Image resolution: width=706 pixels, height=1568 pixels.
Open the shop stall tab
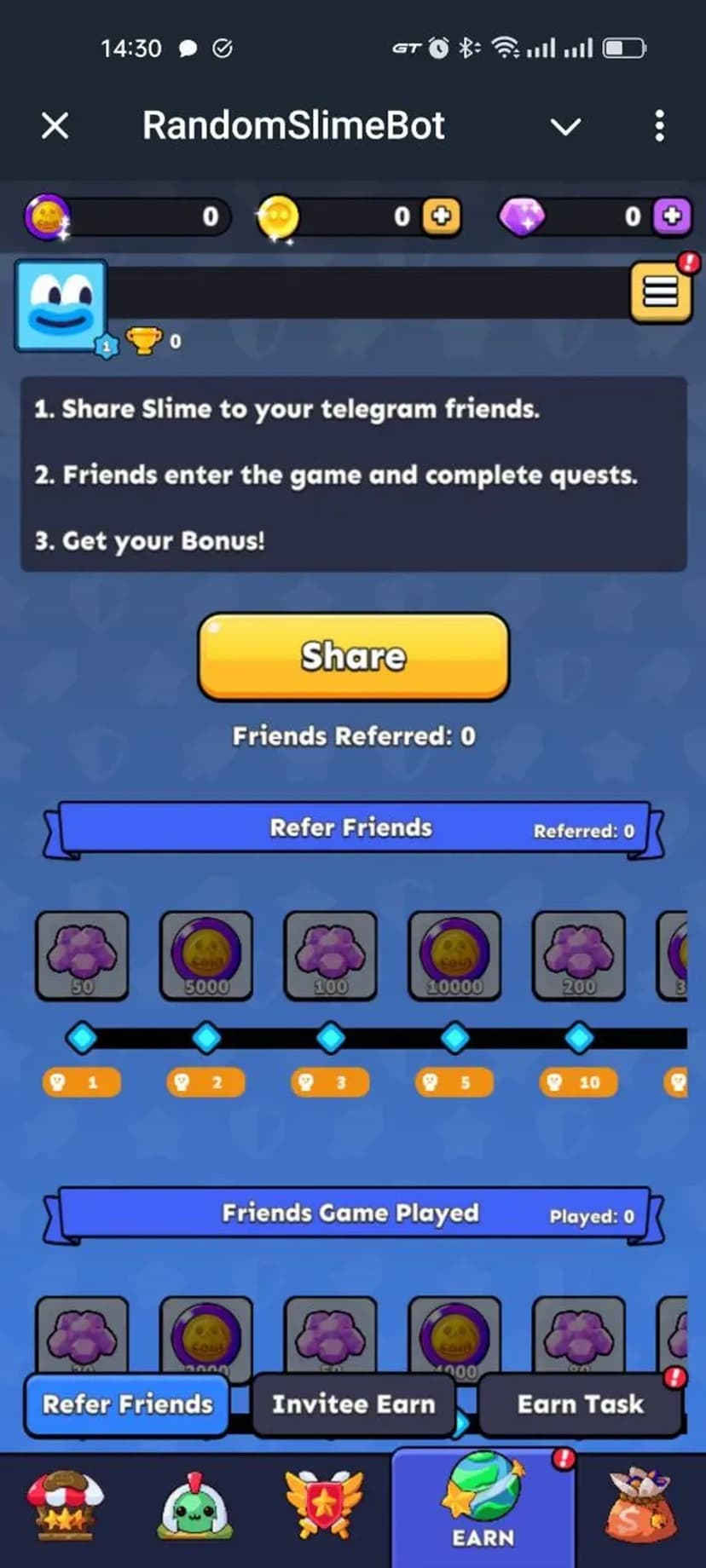pyautogui.click(x=65, y=1507)
